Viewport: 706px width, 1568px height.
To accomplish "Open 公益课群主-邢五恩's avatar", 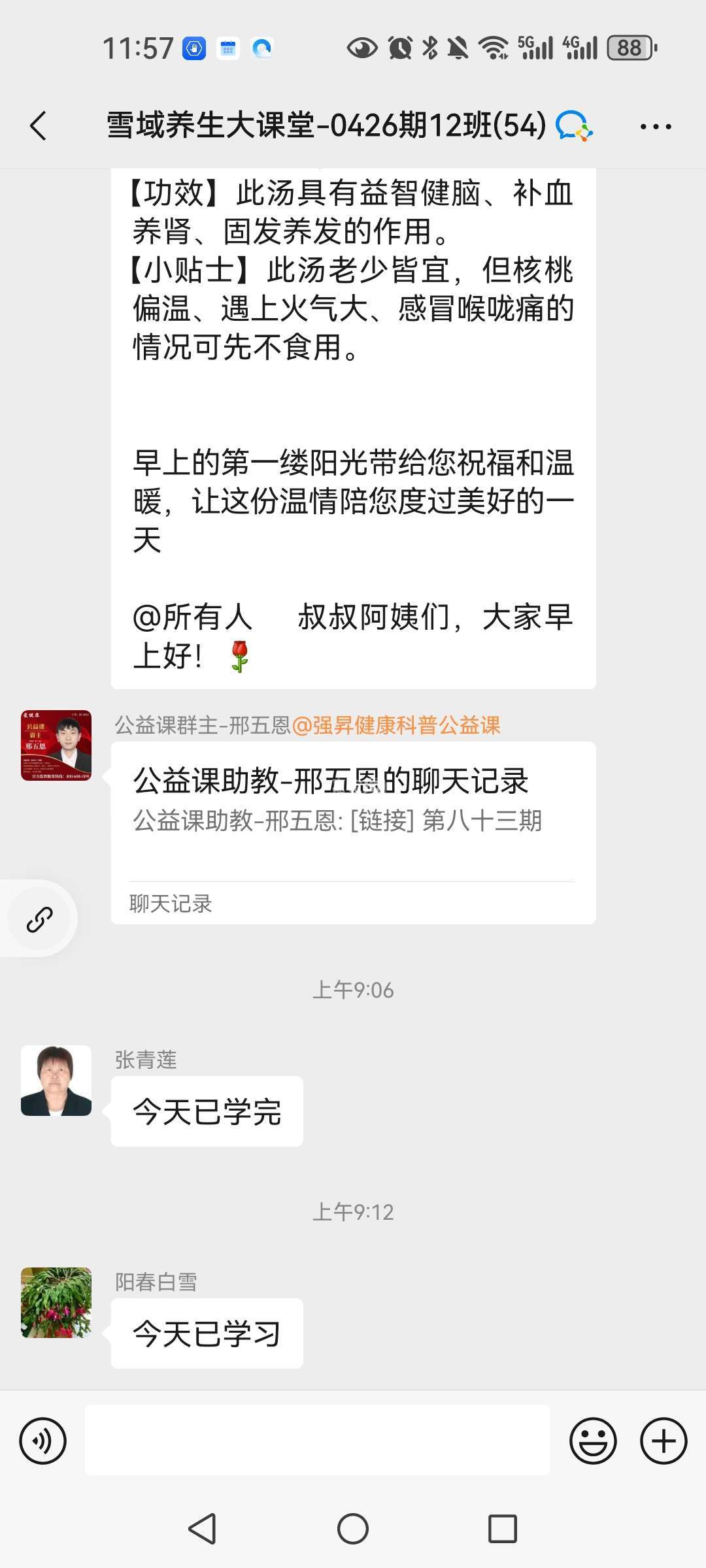I will pyautogui.click(x=56, y=745).
